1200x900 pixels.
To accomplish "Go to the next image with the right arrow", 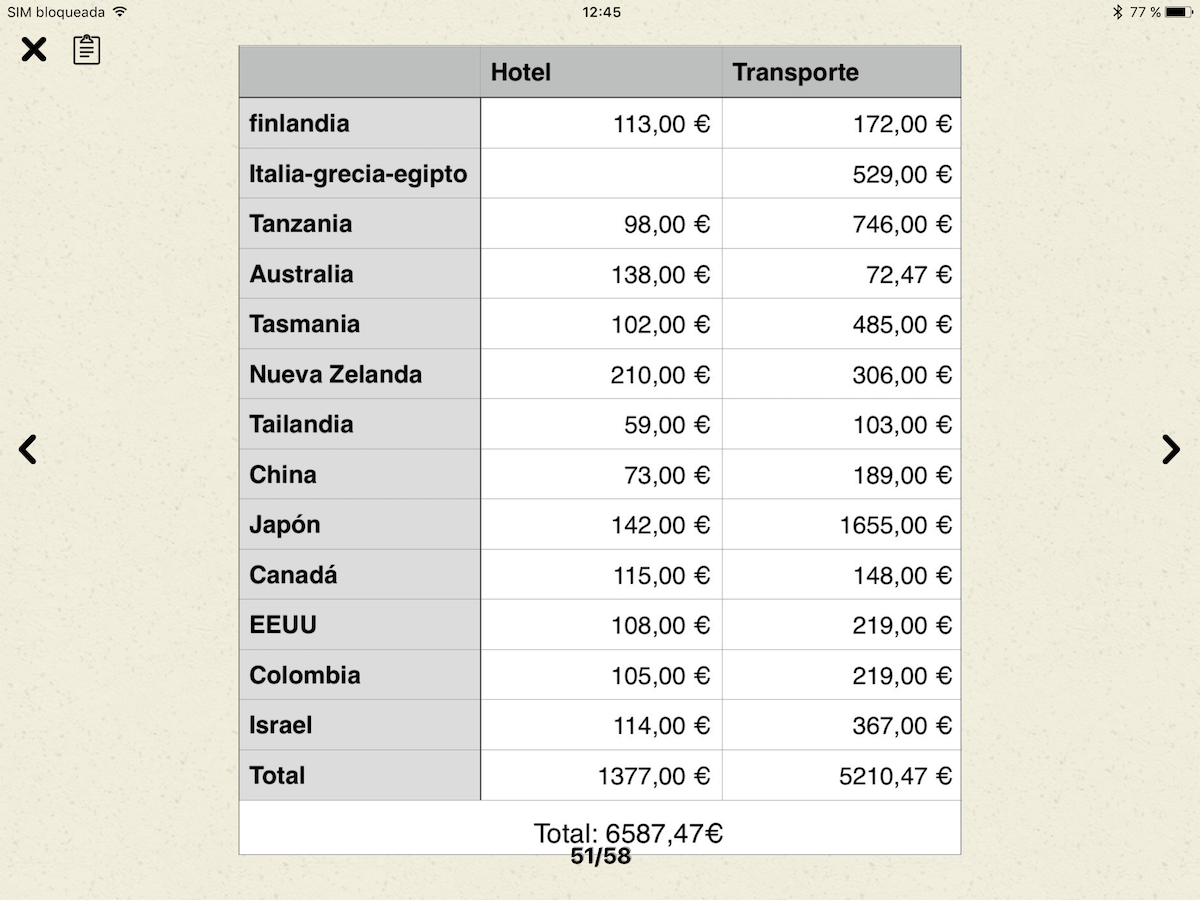I will [x=1171, y=450].
